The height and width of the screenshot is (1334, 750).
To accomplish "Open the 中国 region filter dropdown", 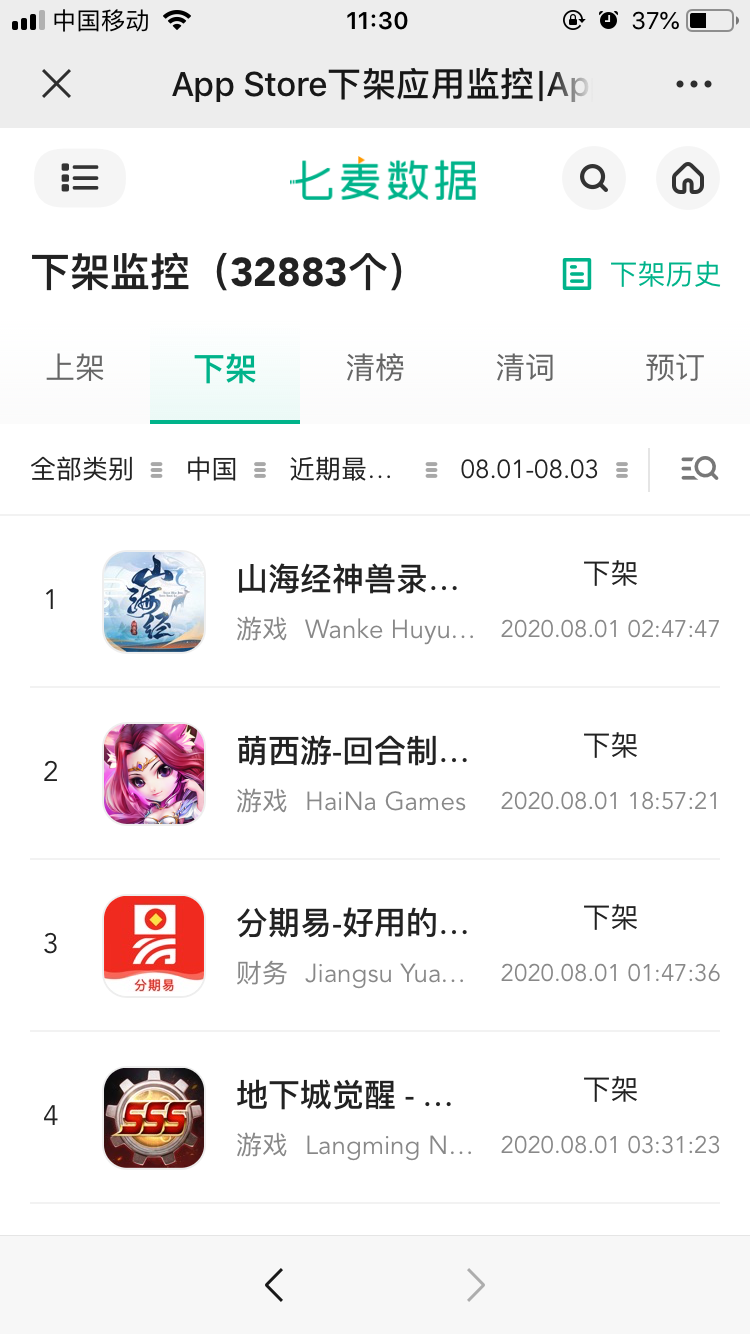I will [210, 468].
